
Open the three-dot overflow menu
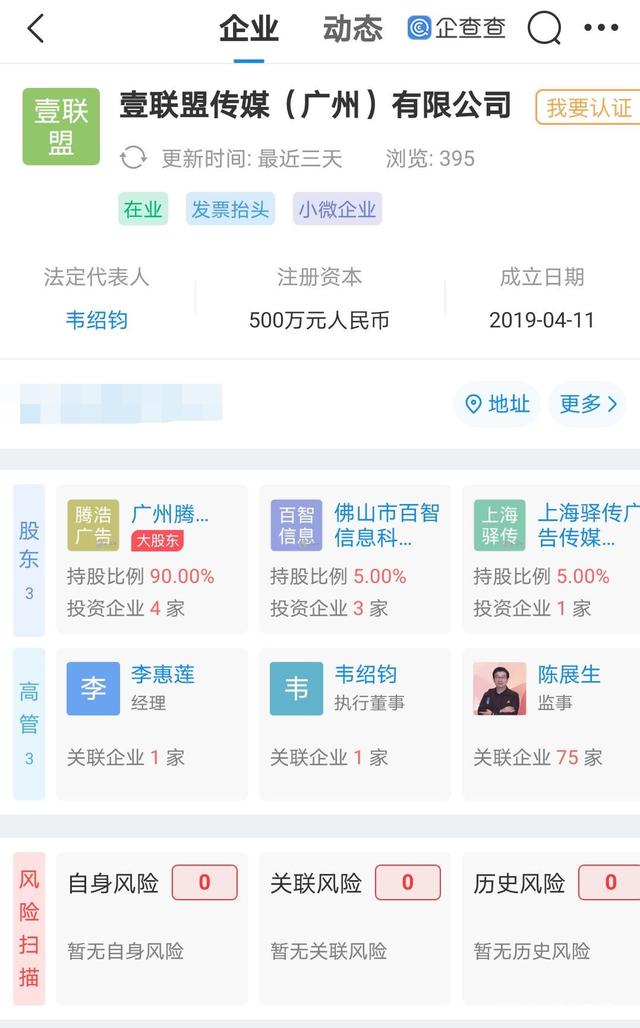point(601,28)
